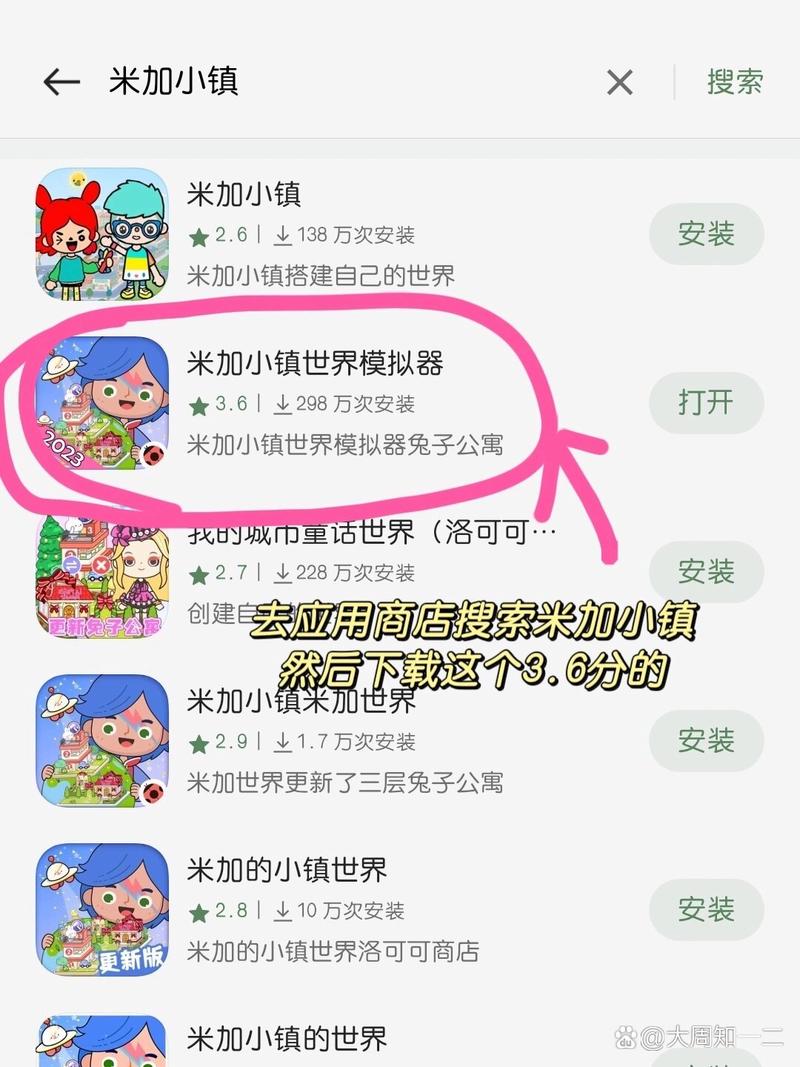This screenshot has width=800, height=1067.
Task: Edit the 米加小镇 search field
Action: (x=330, y=82)
